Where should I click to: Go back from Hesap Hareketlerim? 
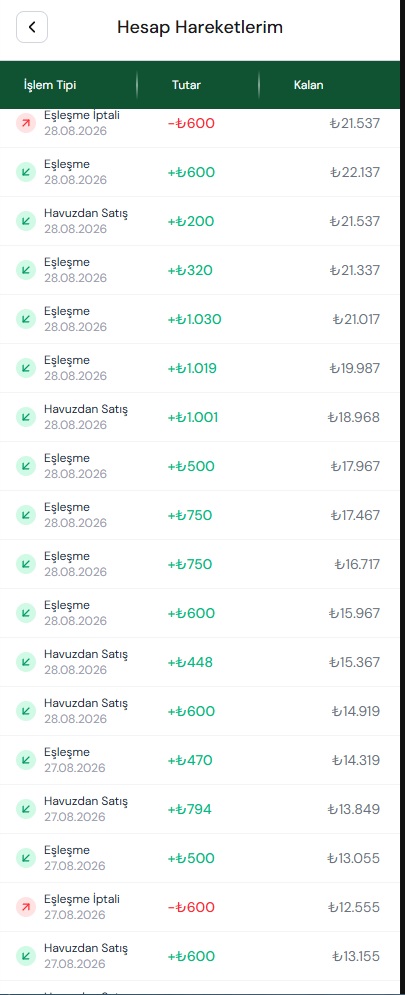(32, 27)
